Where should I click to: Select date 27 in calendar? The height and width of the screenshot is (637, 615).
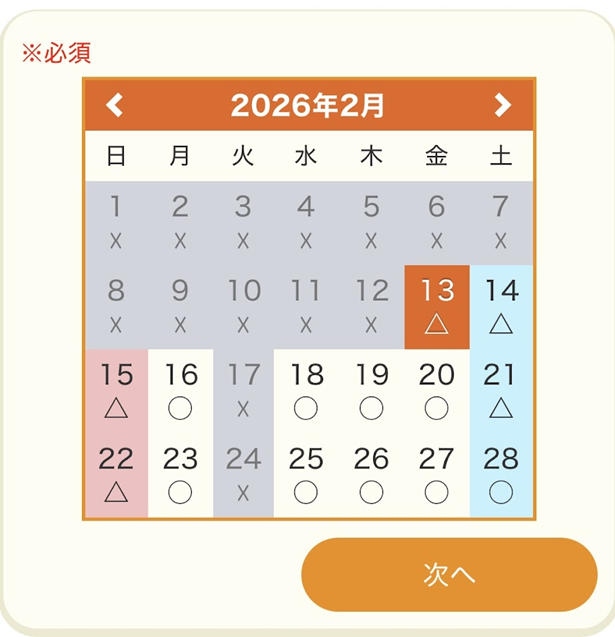click(437, 475)
